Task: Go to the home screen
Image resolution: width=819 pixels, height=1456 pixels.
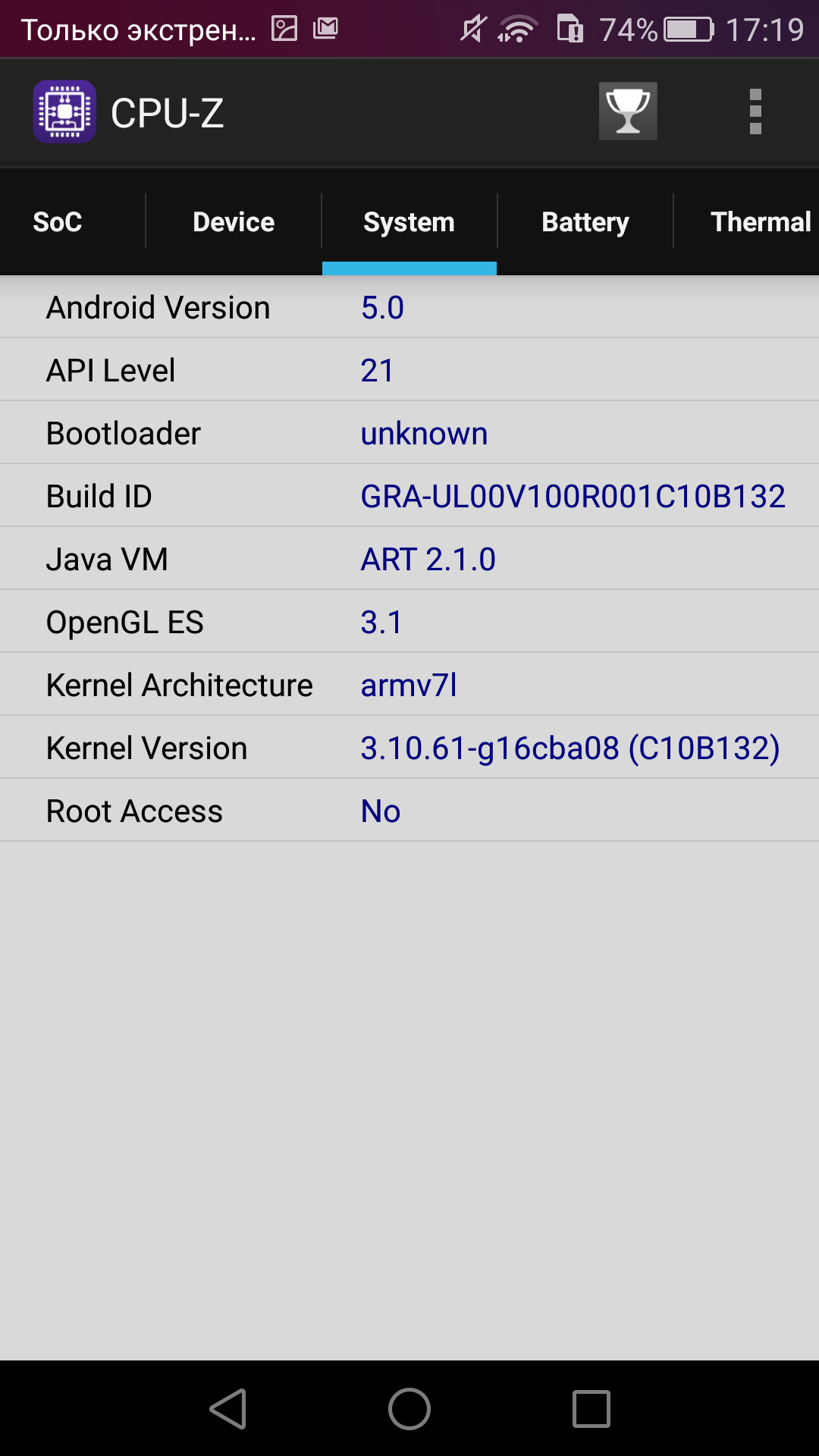Action: pyautogui.click(x=409, y=1409)
